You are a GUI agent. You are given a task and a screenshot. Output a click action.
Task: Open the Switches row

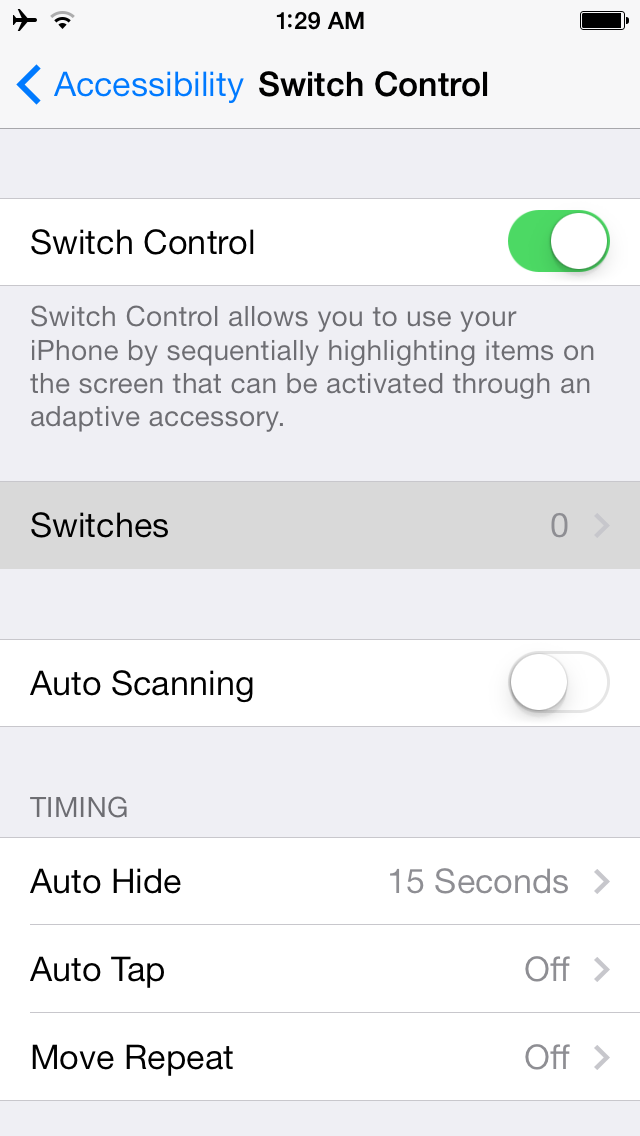tap(320, 526)
